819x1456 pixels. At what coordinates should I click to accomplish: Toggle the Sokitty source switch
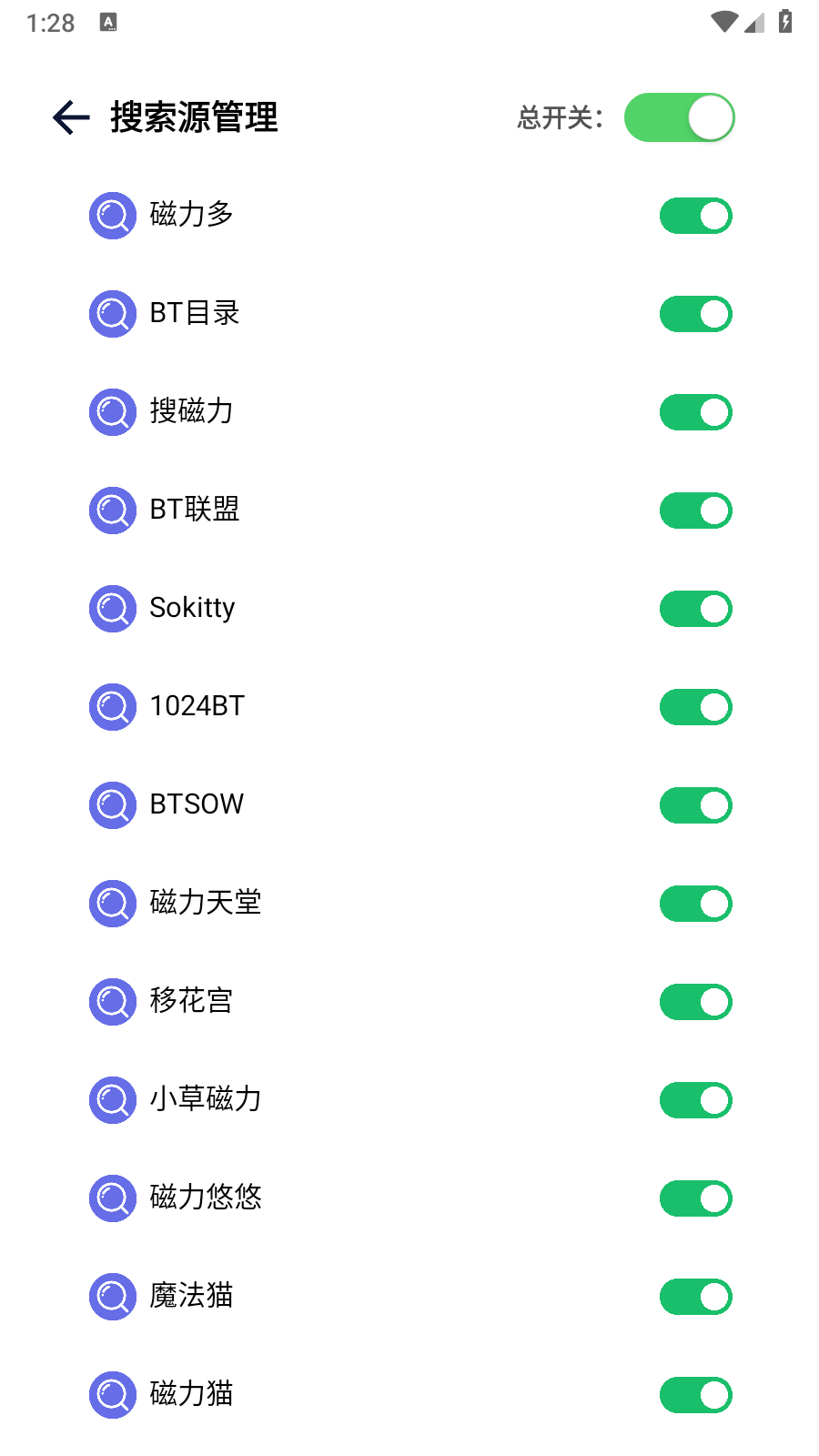click(695, 609)
